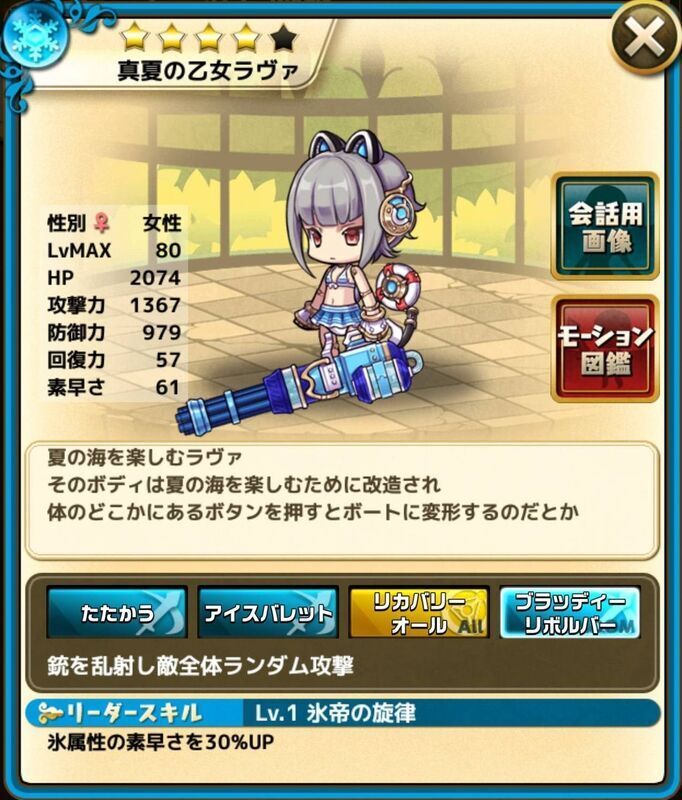The width and height of the screenshot is (682, 800).
Task: Show the リカバリーオール skill description
Action: pyautogui.click(x=418, y=613)
